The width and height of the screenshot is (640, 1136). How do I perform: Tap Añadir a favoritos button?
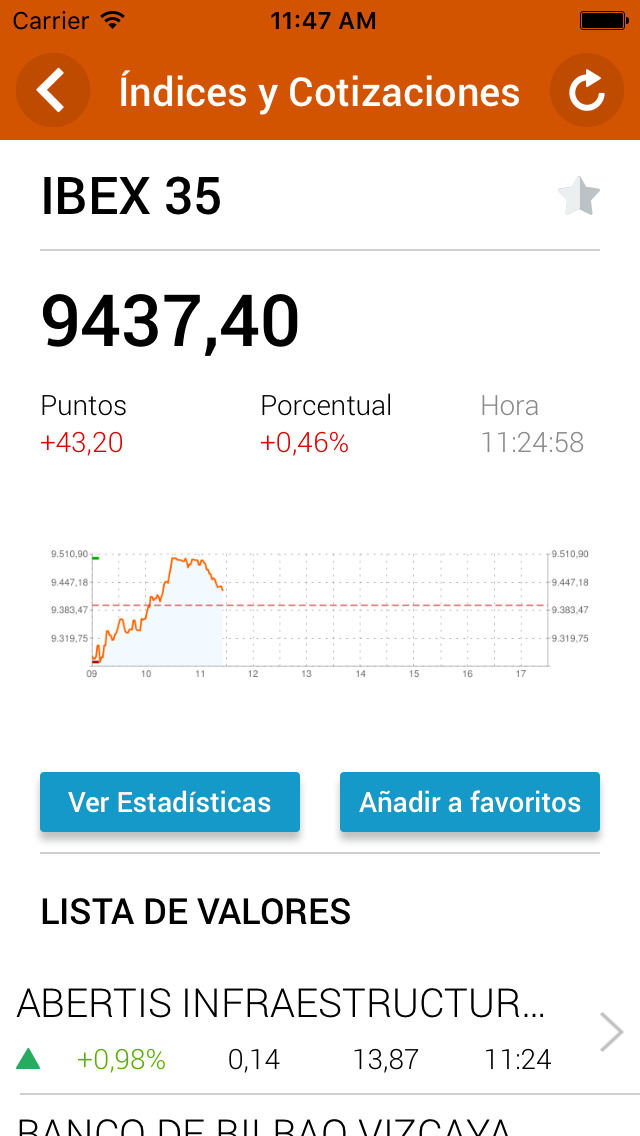pos(470,802)
